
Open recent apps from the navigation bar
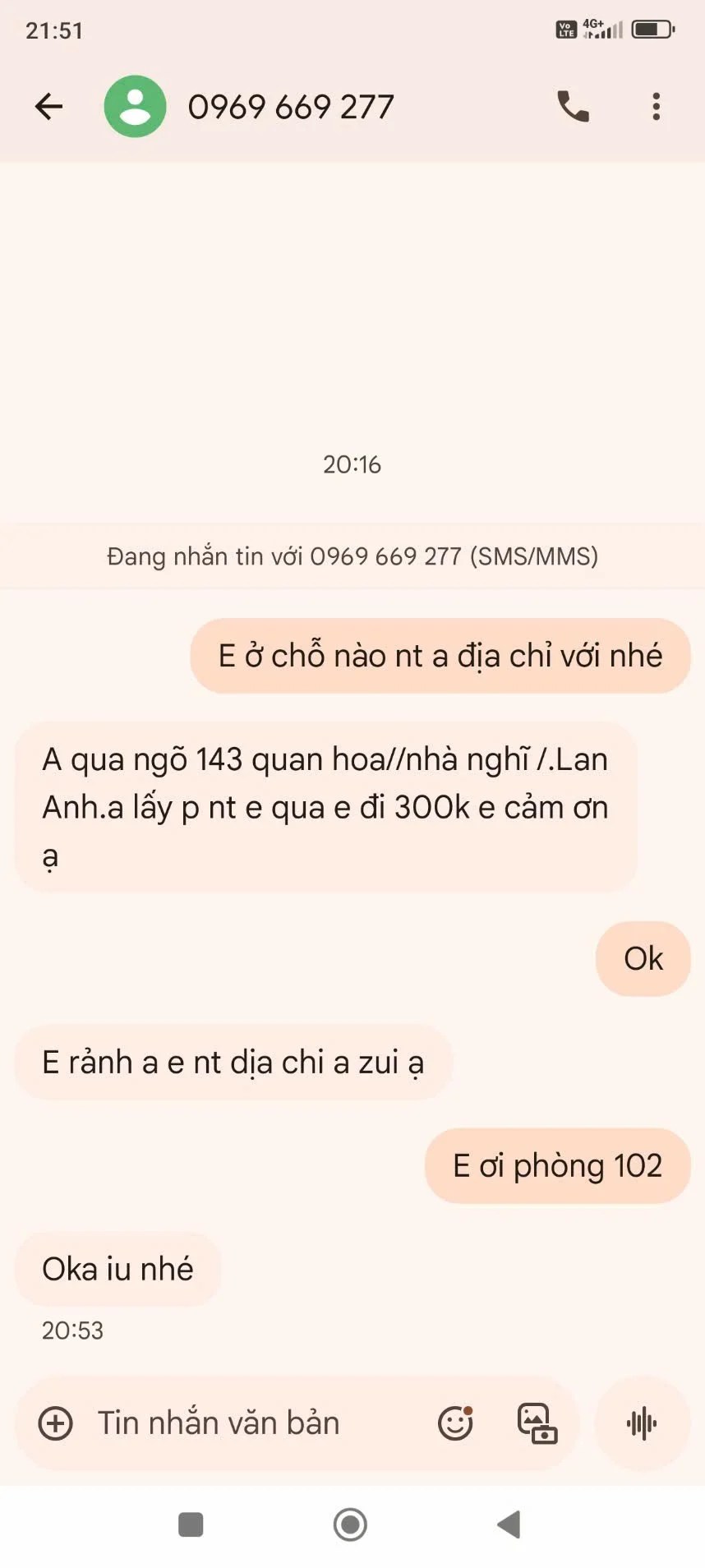191,1524
